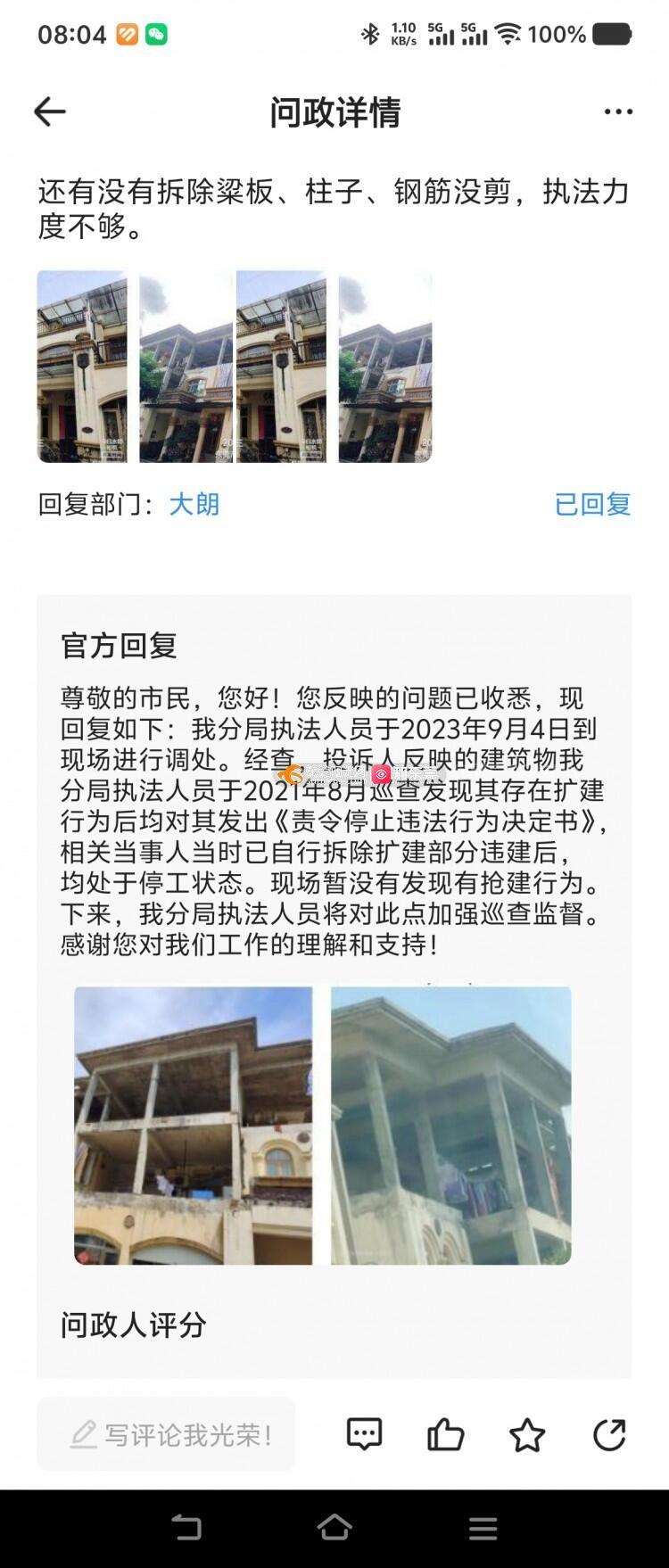
Task: View left official reply photo
Action: click(x=194, y=1125)
